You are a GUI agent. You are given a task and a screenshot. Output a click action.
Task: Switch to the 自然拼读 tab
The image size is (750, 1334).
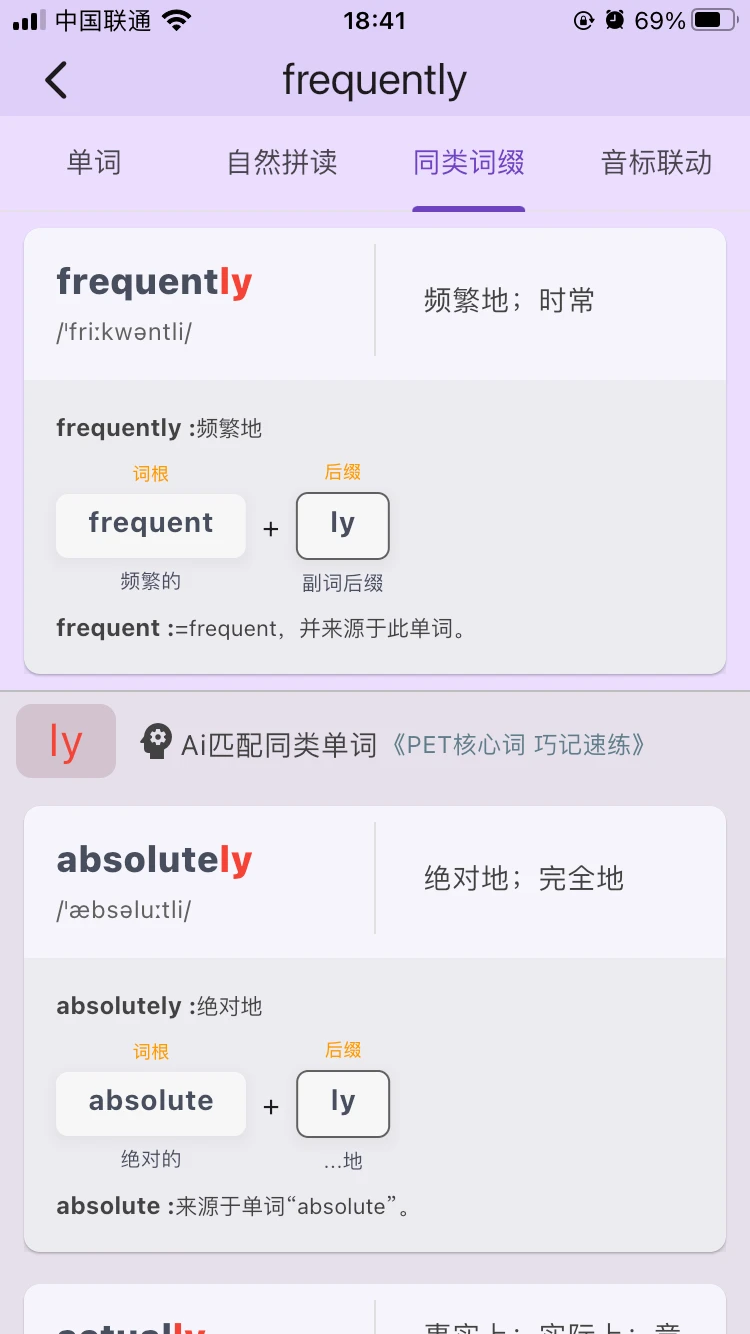tap(282, 163)
